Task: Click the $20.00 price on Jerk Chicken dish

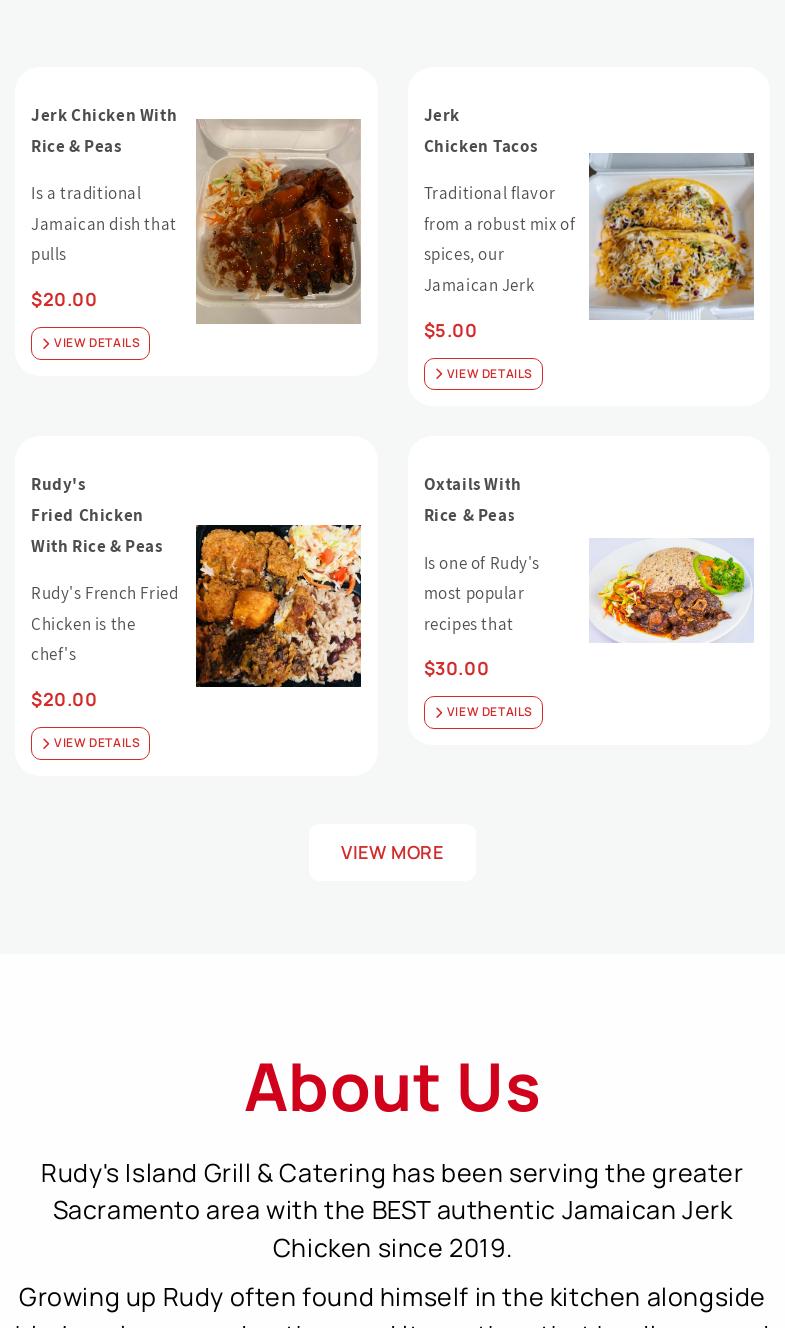Action: tap(64, 299)
